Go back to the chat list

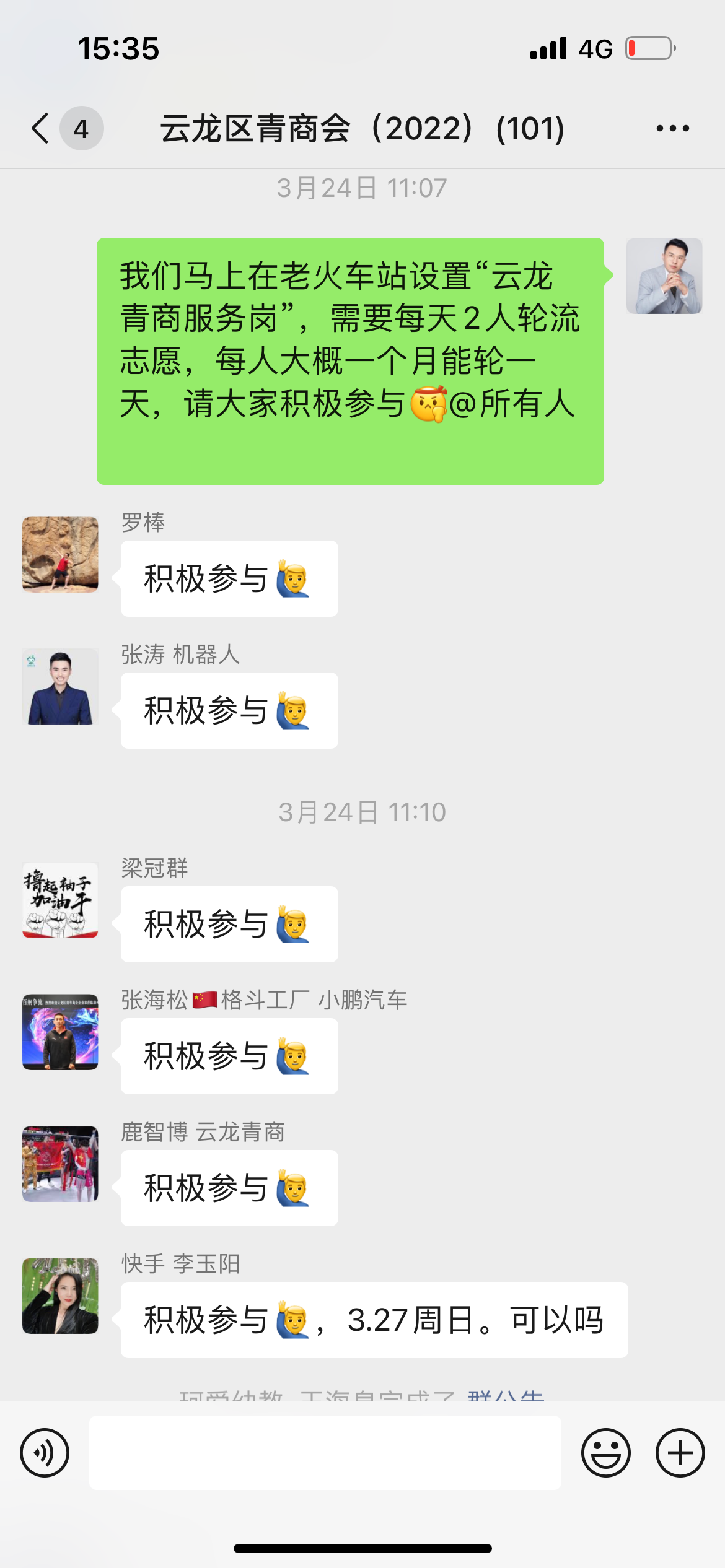[x=41, y=129]
